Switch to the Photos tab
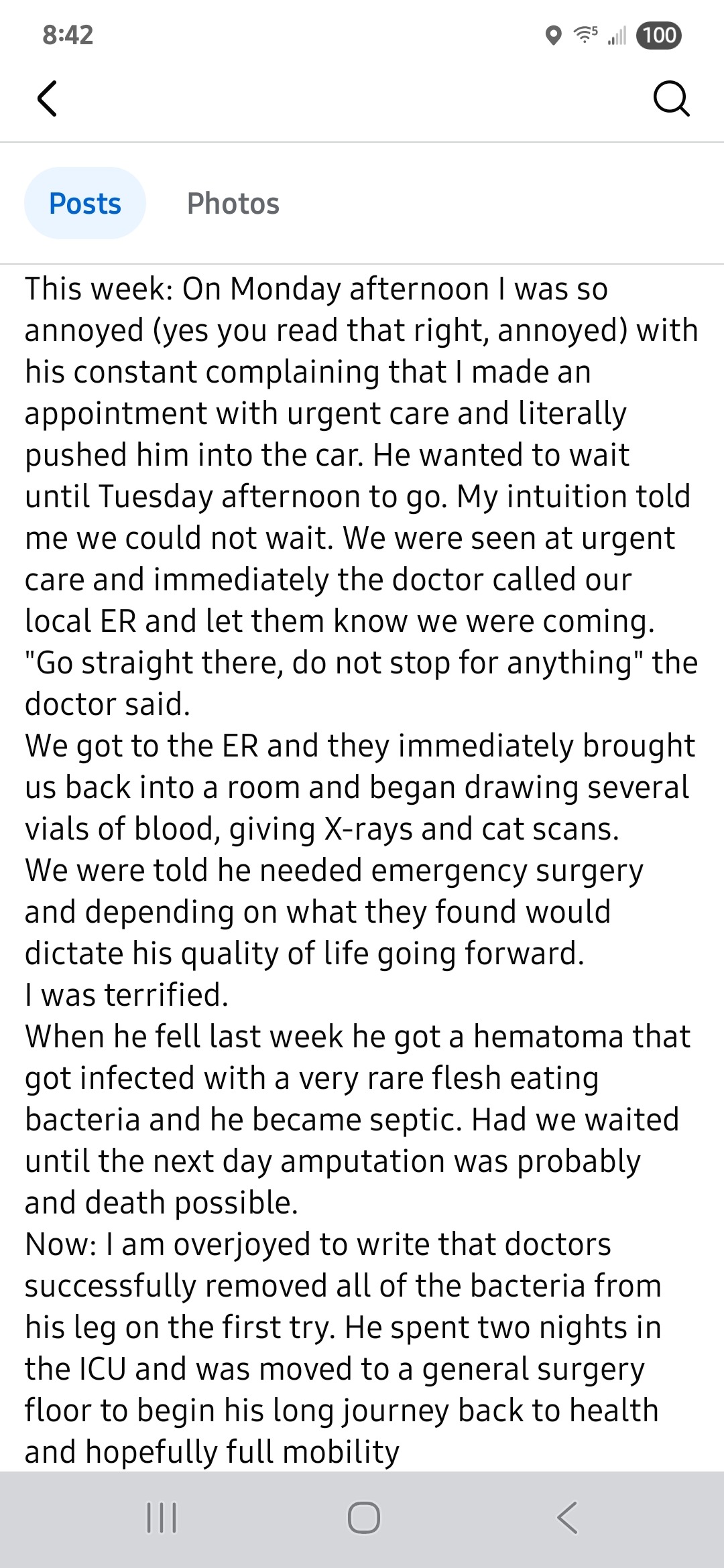This screenshot has height=1568, width=724. 233,204
